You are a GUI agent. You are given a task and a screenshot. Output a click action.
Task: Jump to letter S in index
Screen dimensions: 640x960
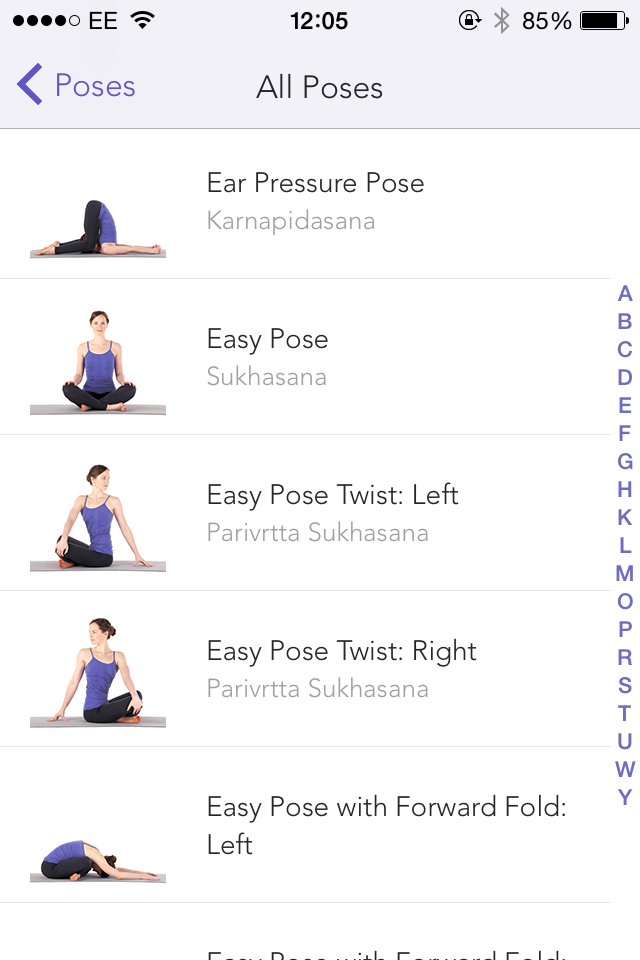625,686
